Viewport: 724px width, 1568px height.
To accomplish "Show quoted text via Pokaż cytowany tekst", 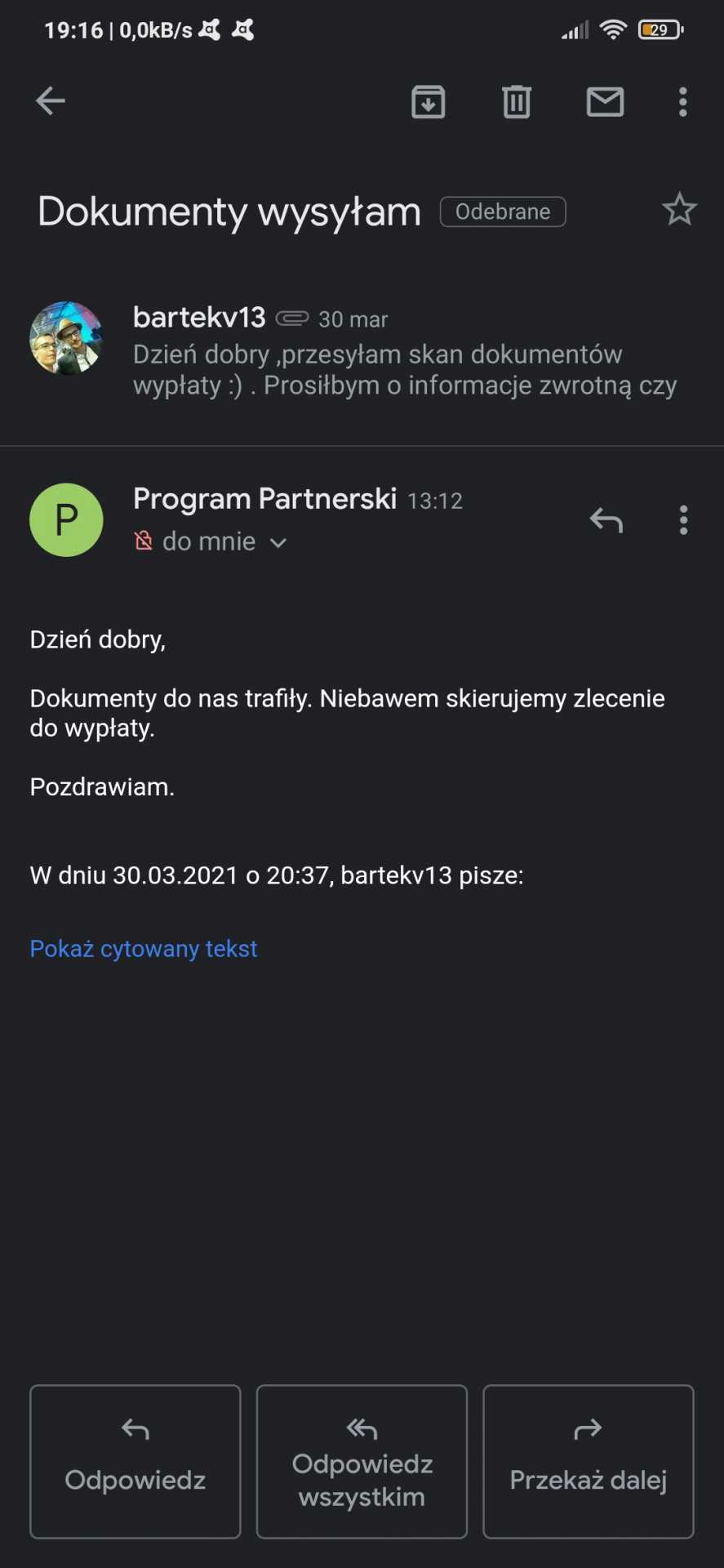I will [x=144, y=949].
